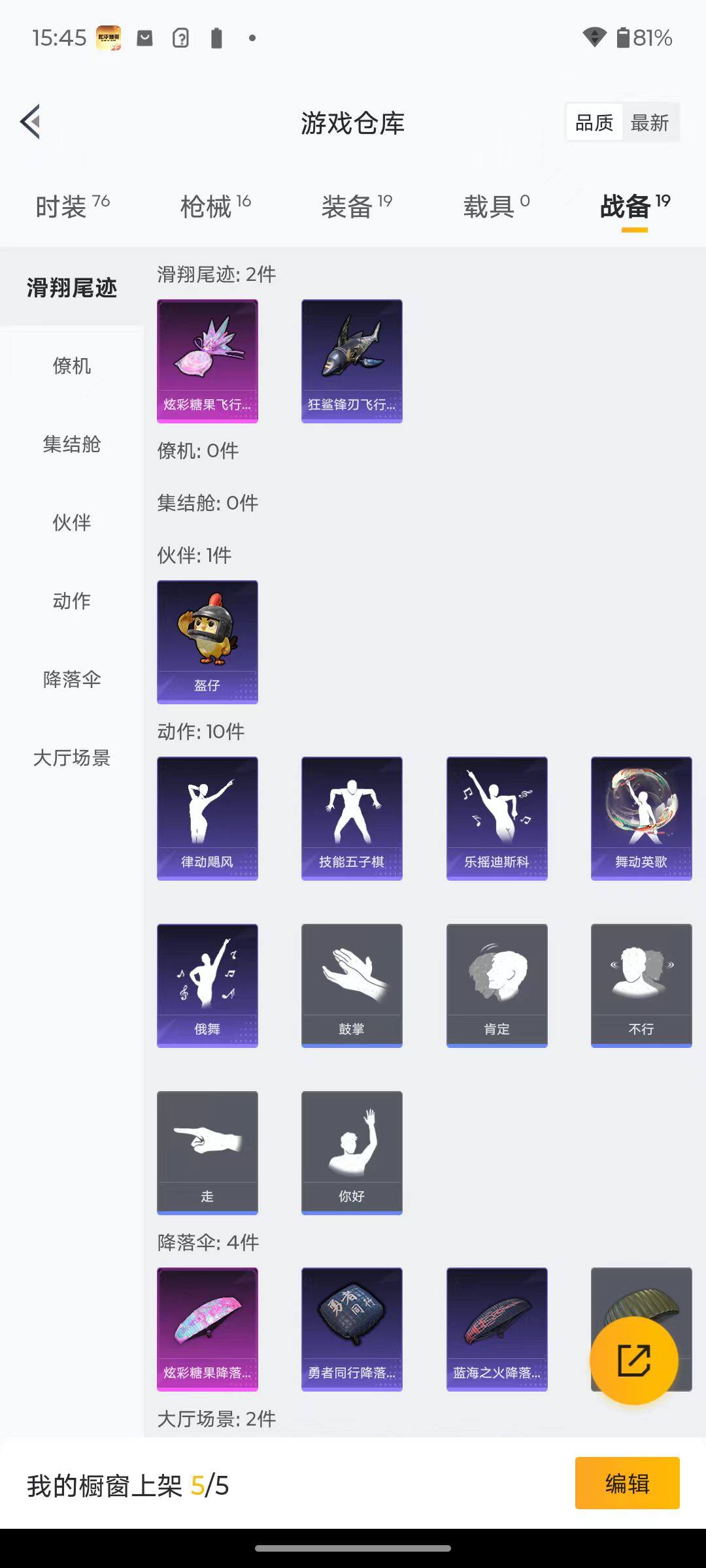Open the 炫彩糖果飞行 trail item
The height and width of the screenshot is (1568, 706).
tap(207, 361)
